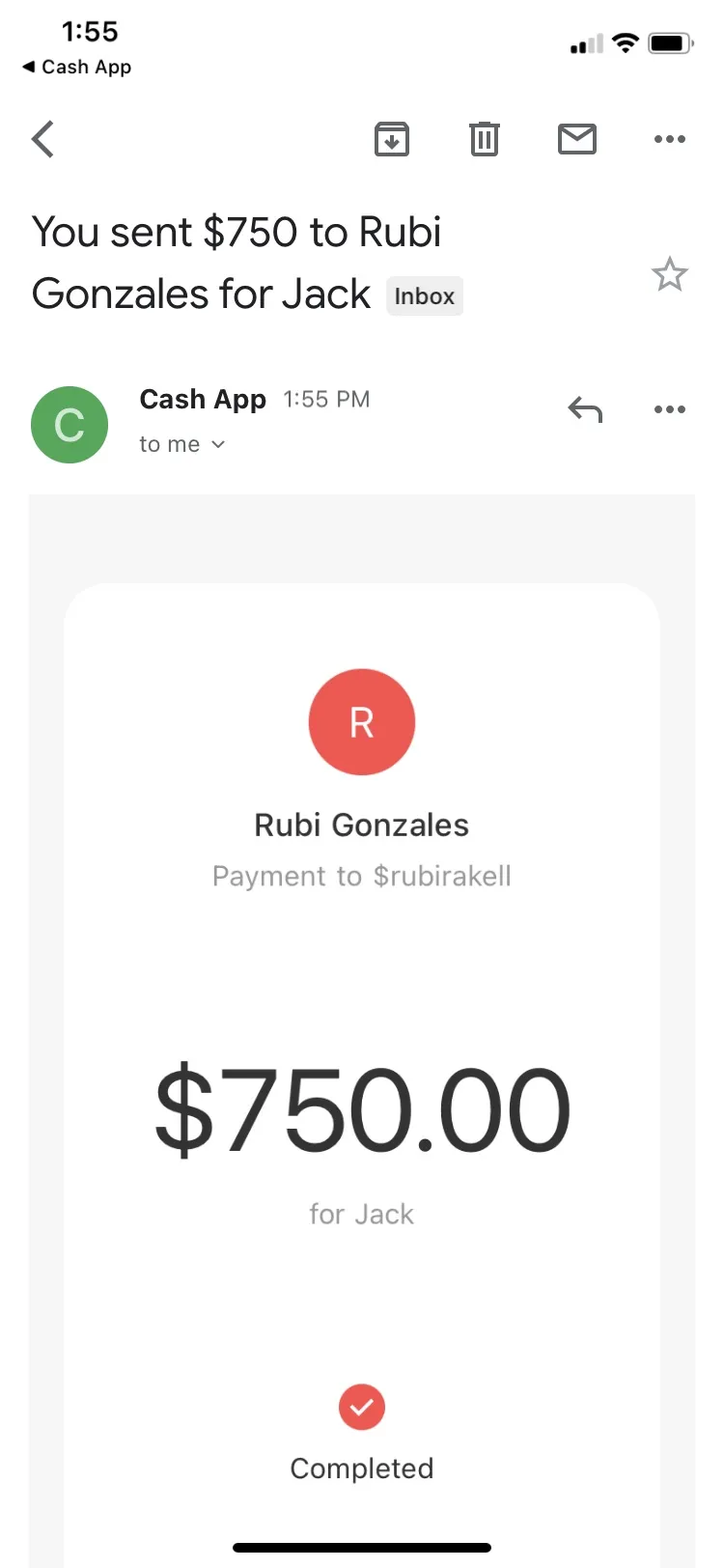This screenshot has height=1568, width=724.
Task: Return to Cash App via status bar
Action: [x=77, y=67]
